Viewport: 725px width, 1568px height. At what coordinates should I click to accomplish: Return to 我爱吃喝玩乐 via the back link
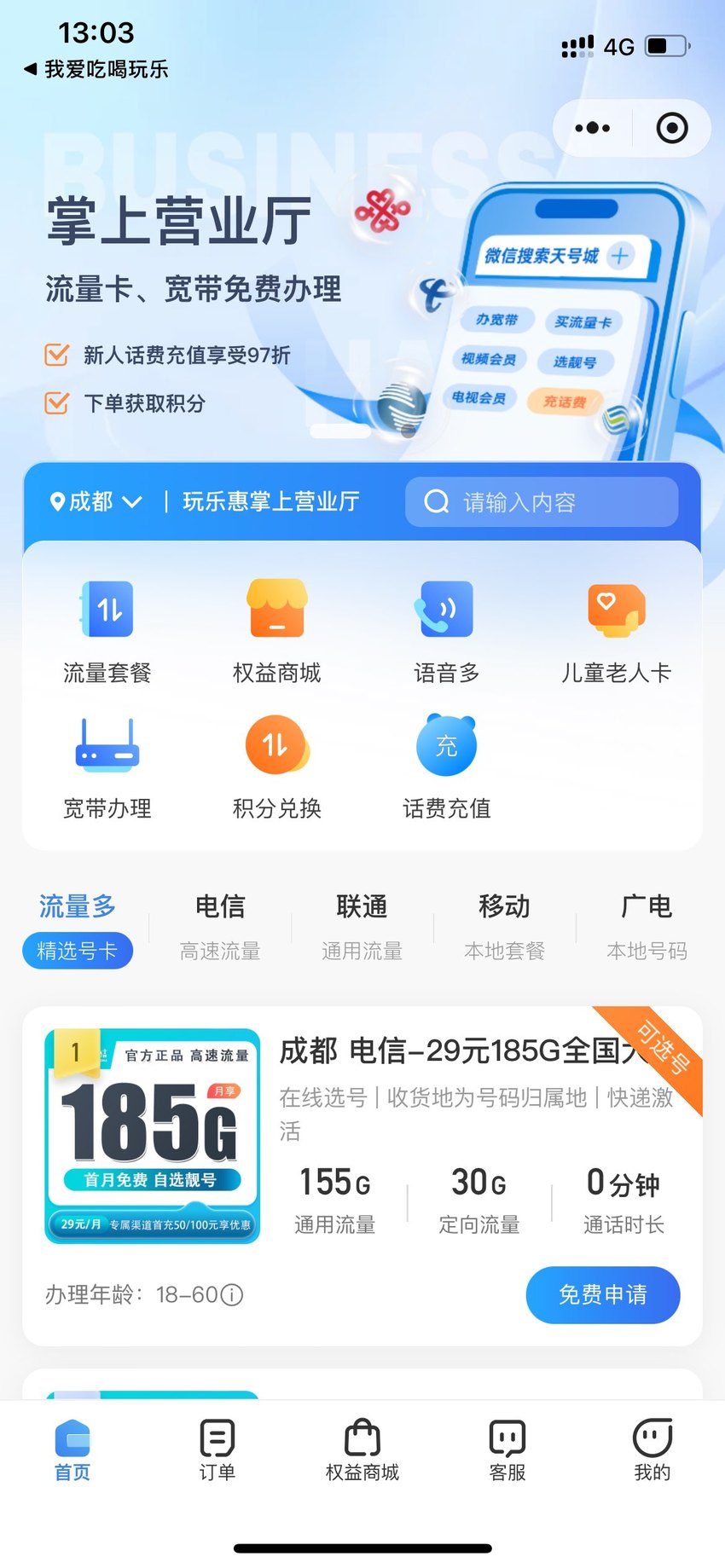96,69
